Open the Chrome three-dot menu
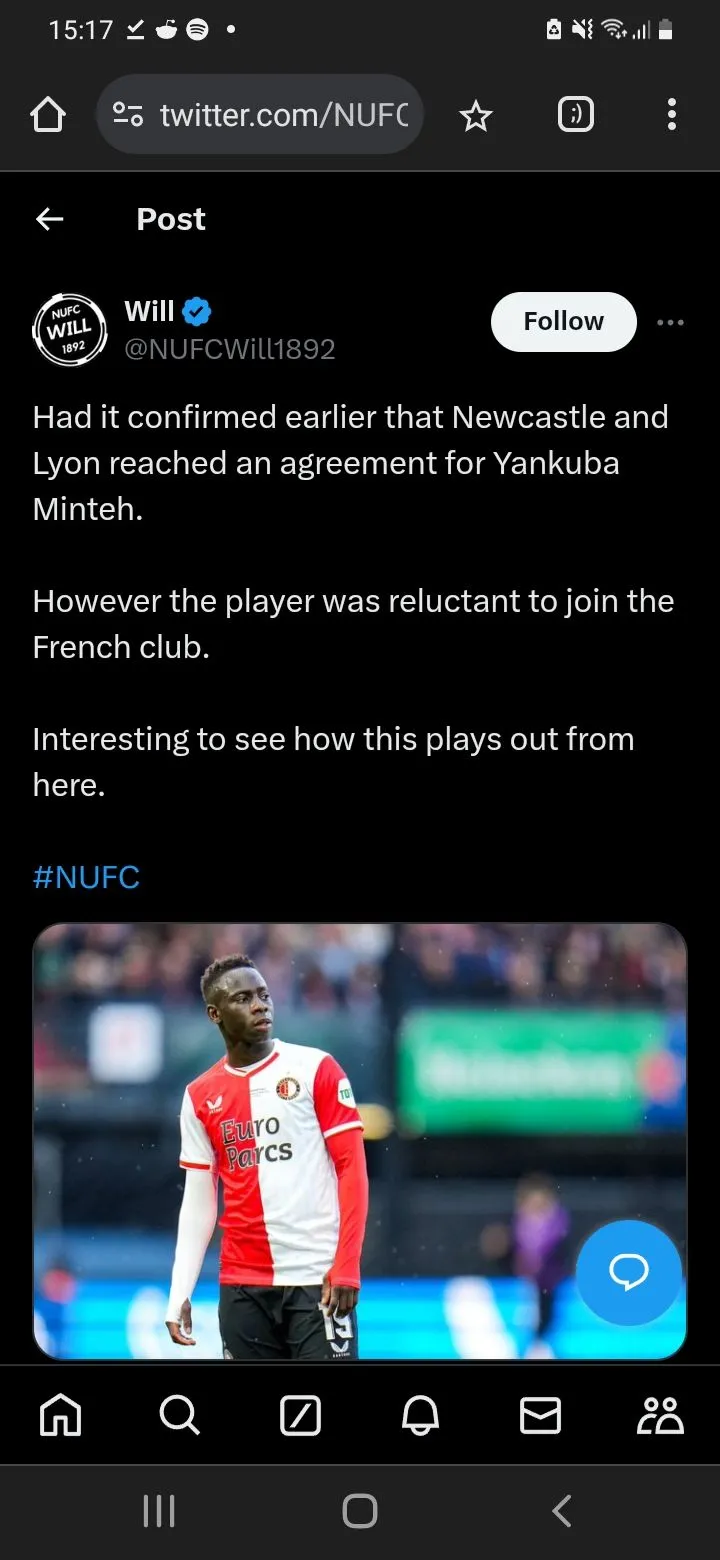Screen dimensions: 720x1560 [672, 116]
